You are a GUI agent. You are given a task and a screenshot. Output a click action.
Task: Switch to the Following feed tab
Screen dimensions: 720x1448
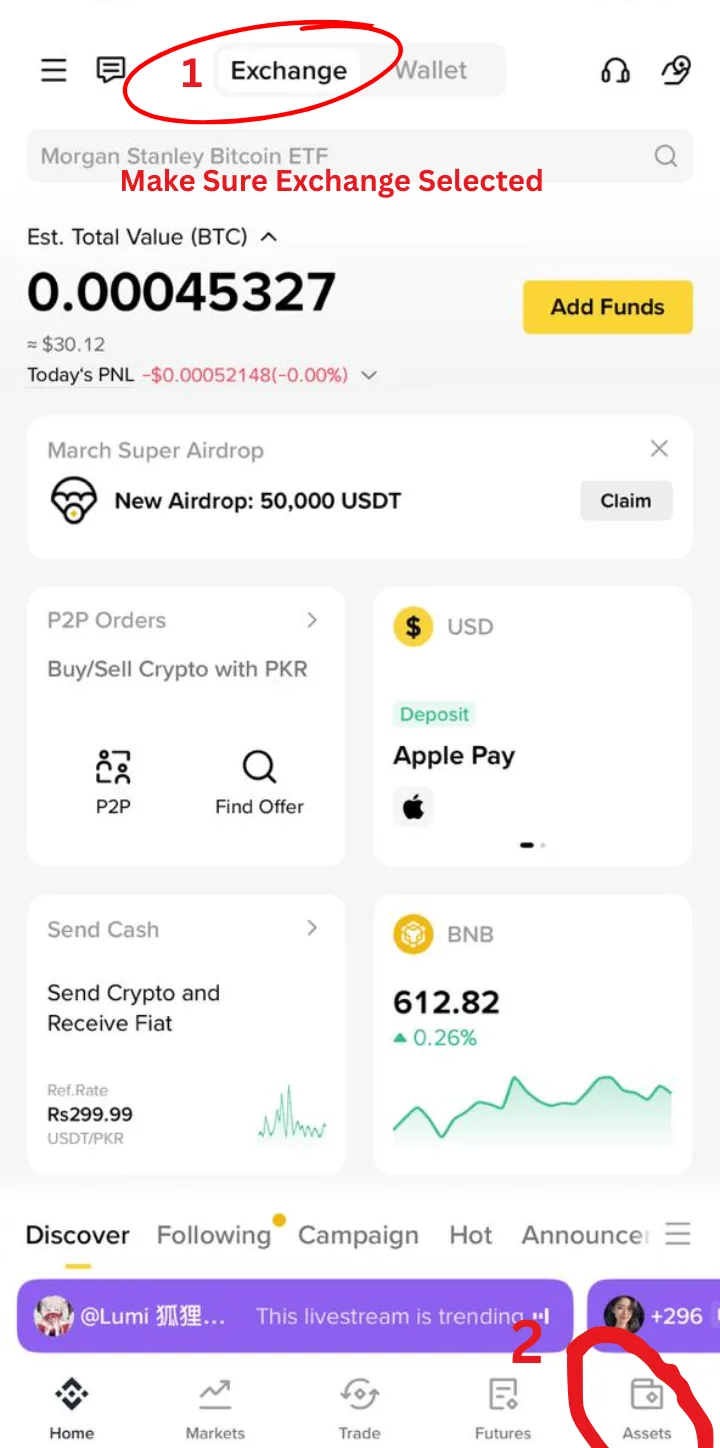(x=214, y=1235)
